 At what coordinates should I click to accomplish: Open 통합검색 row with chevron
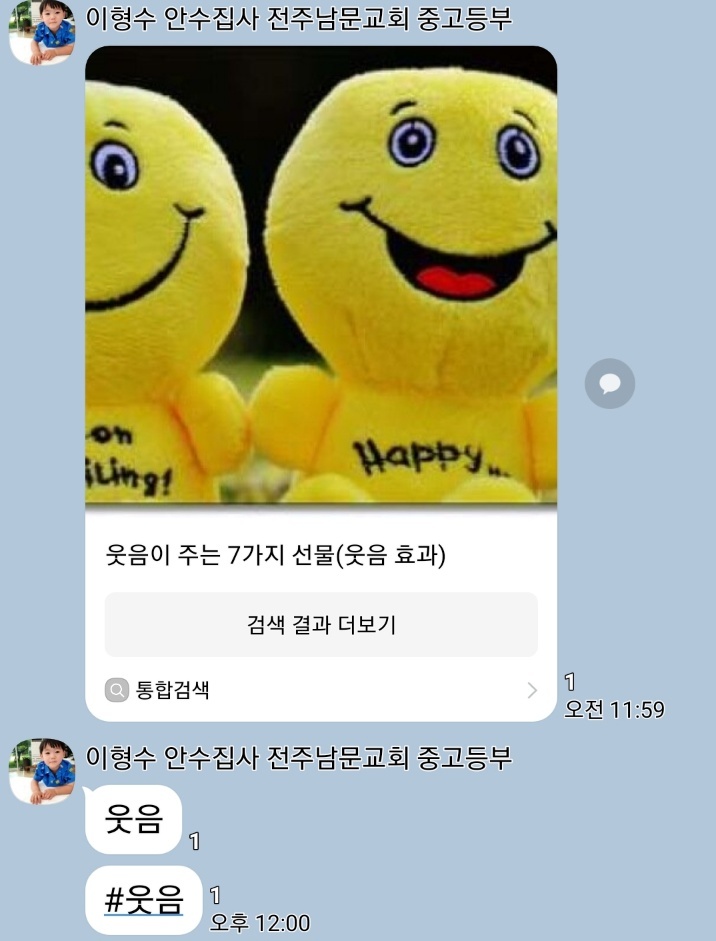[321, 690]
